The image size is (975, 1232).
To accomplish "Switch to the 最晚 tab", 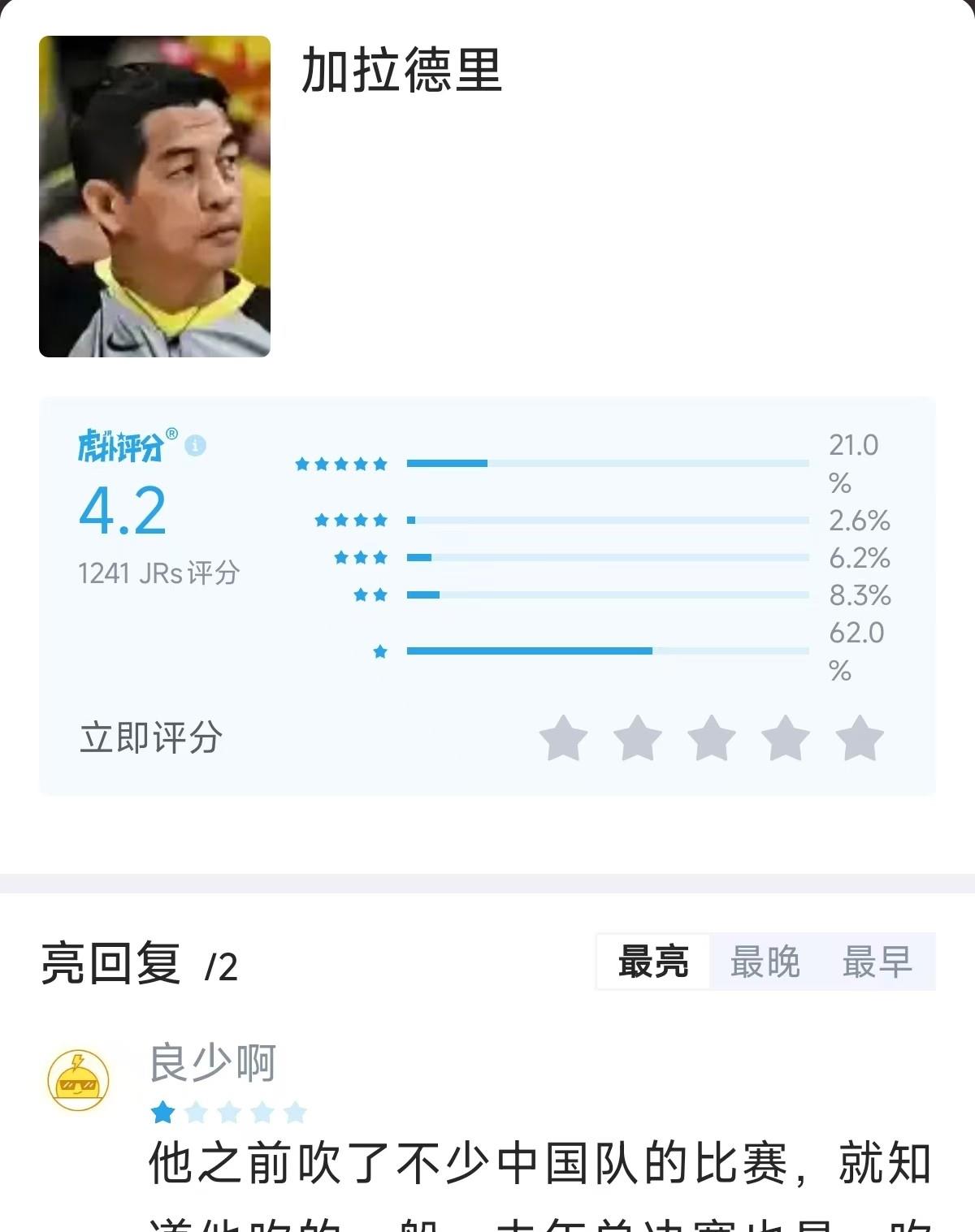I will [x=765, y=961].
